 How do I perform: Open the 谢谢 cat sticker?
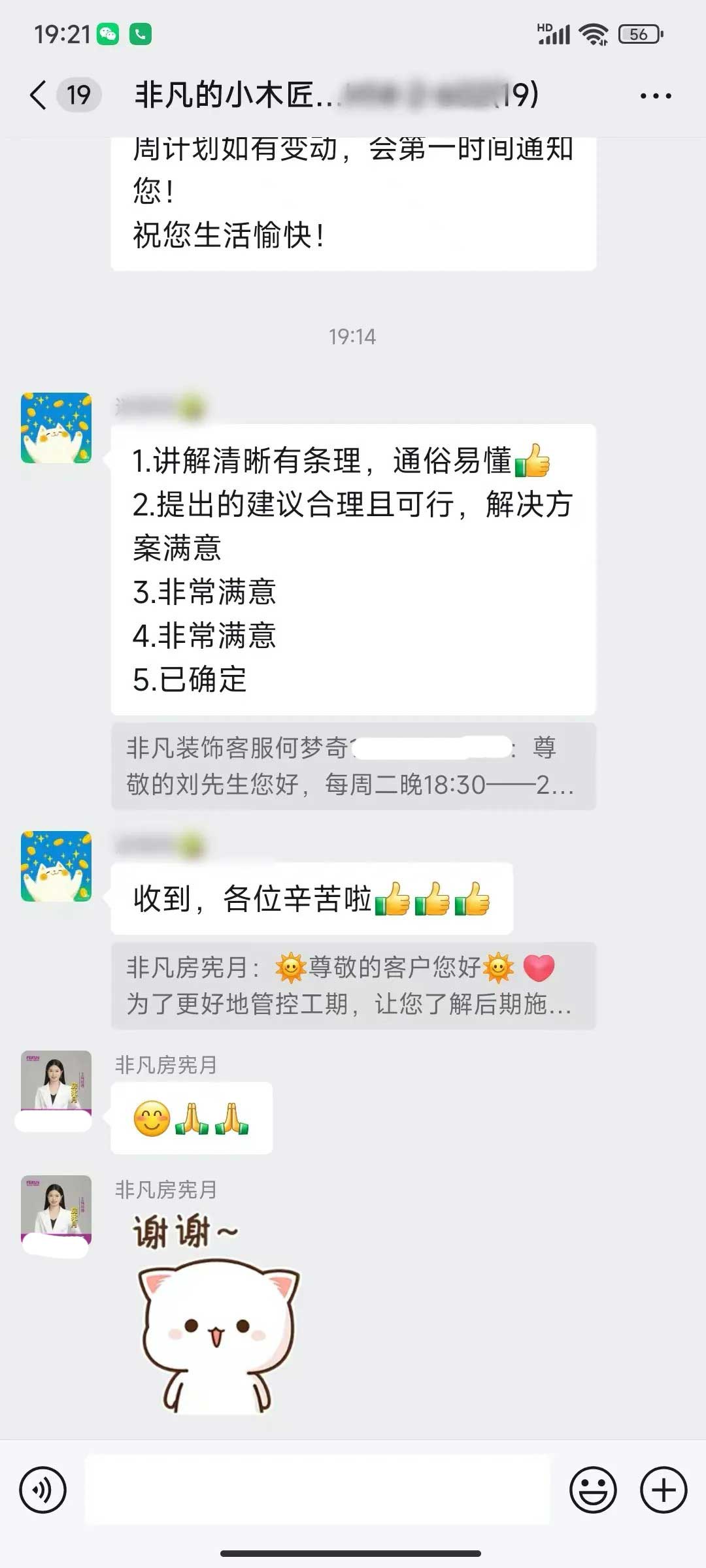(x=216, y=1315)
